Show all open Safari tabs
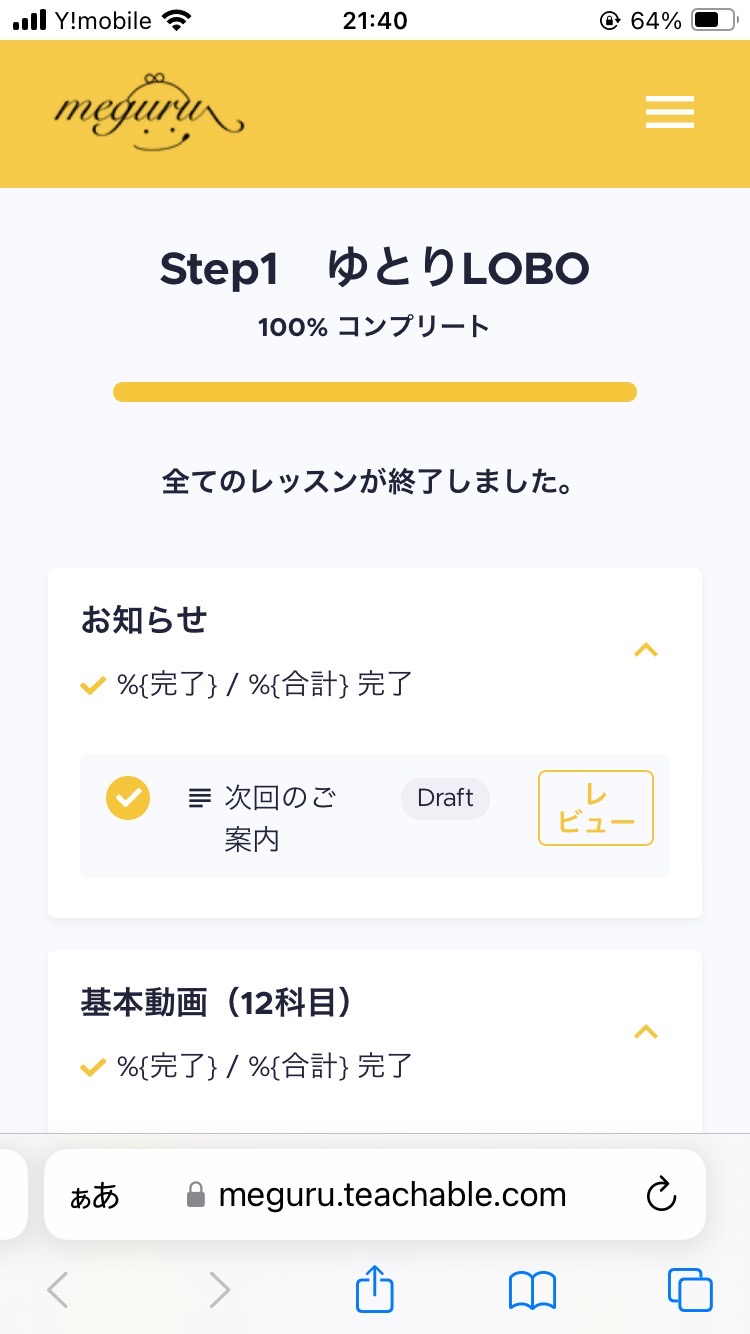Screen dimensions: 750x1334 (690, 1290)
